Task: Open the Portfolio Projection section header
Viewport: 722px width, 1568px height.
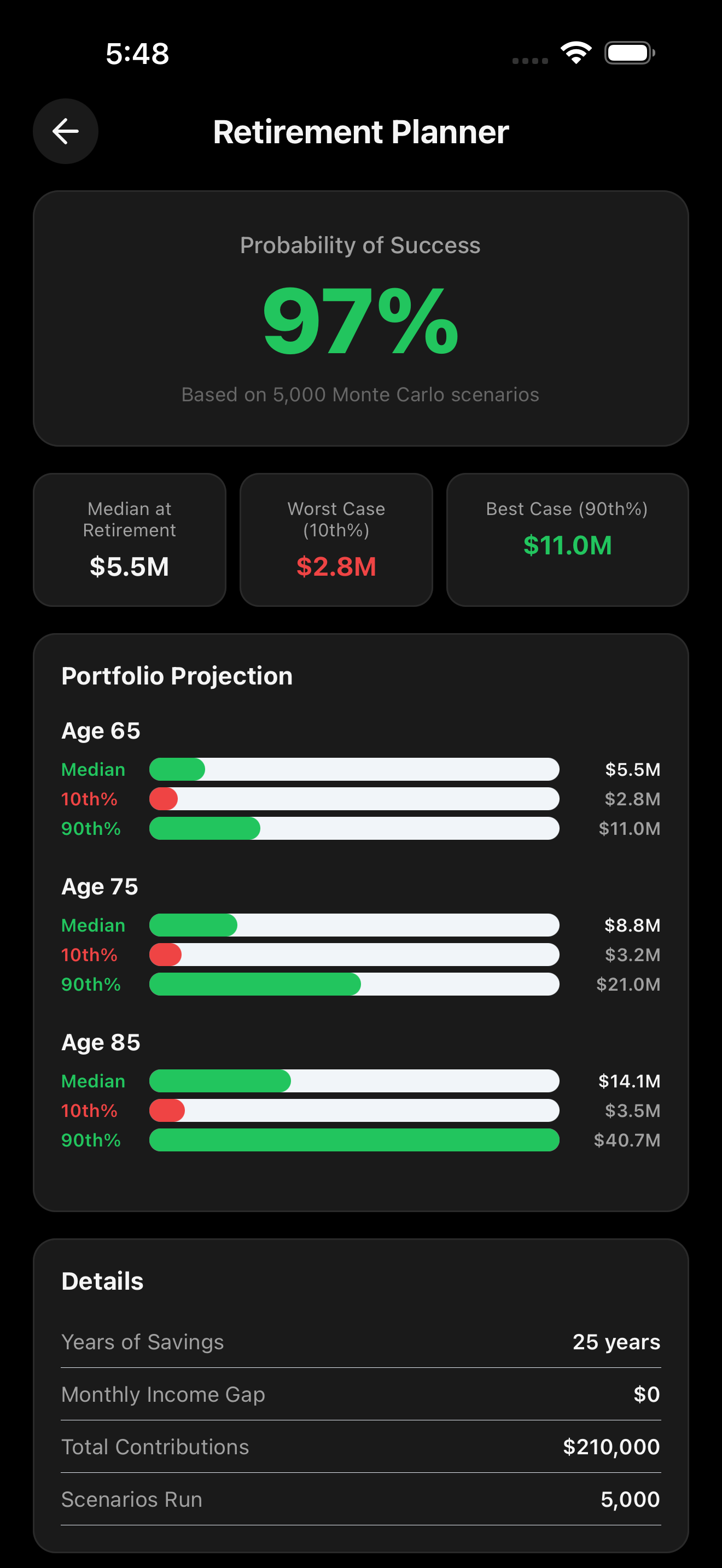Action: [177, 676]
